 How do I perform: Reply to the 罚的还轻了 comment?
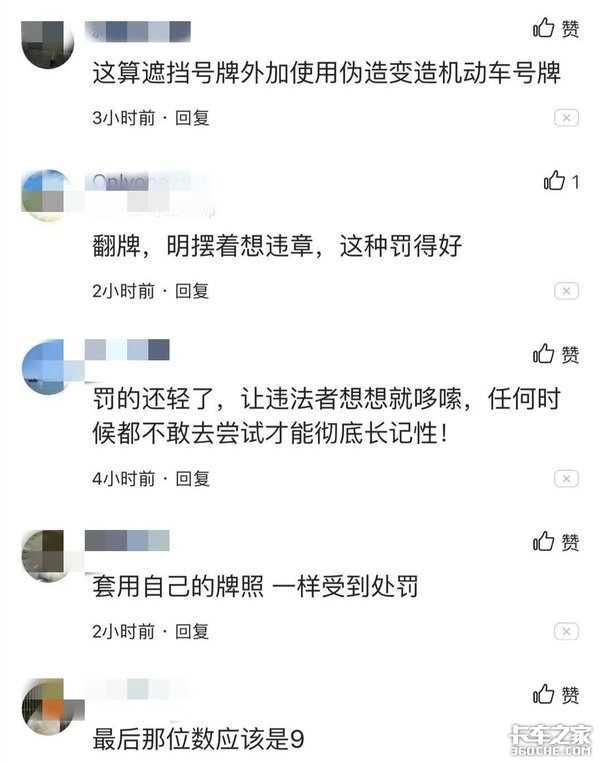click(192, 478)
